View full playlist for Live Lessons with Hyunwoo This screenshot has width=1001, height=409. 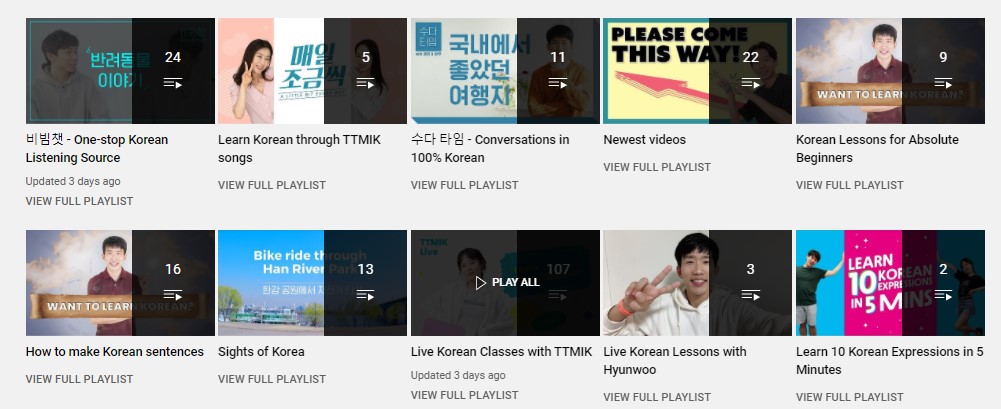coord(657,397)
